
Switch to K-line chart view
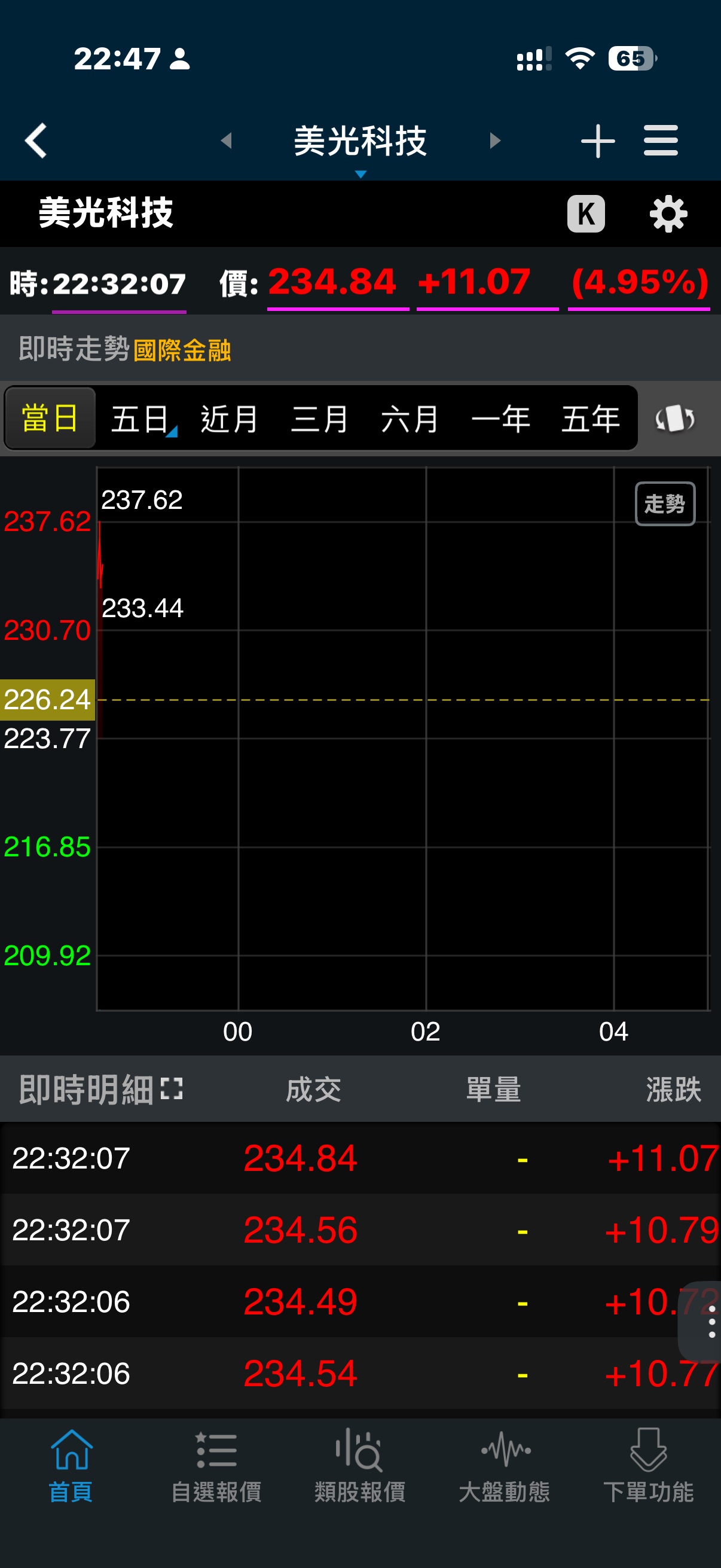(x=585, y=213)
